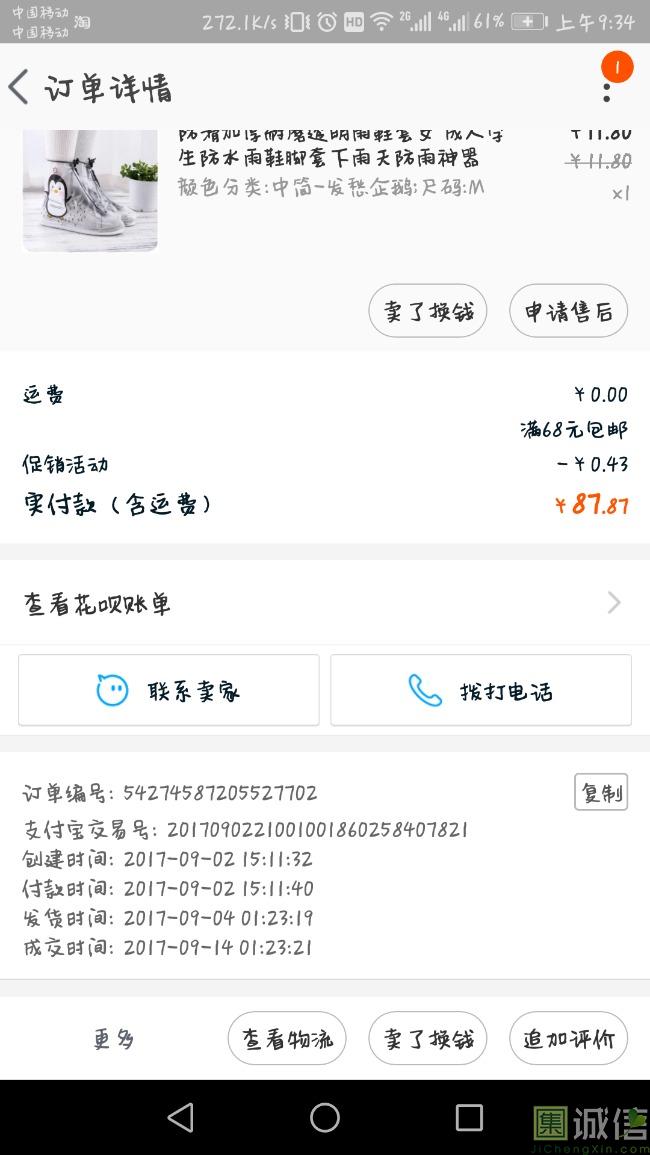This screenshot has width=650, height=1155.
Task: Go back from the 订单详情 page
Action: pos(20,87)
